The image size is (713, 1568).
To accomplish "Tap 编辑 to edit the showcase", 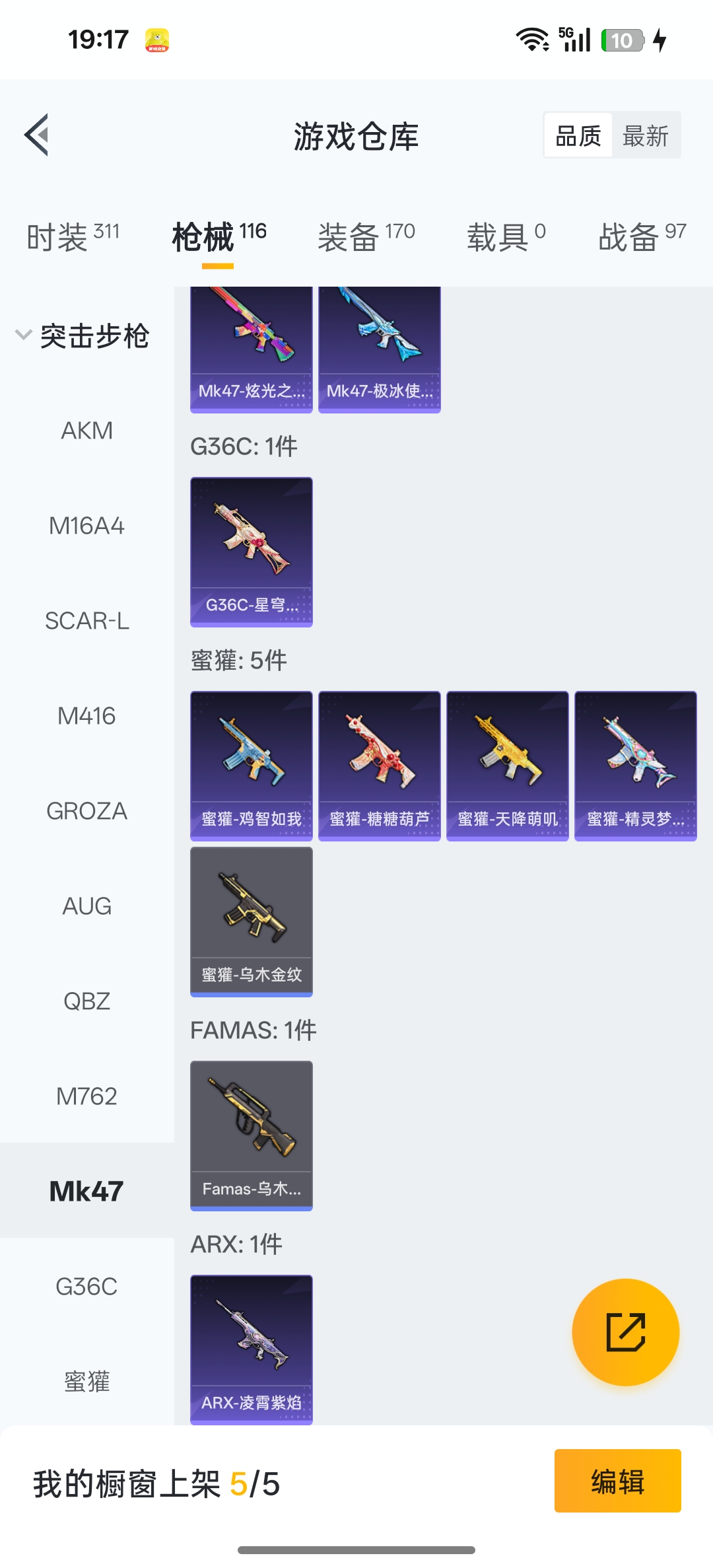I will click(617, 1481).
